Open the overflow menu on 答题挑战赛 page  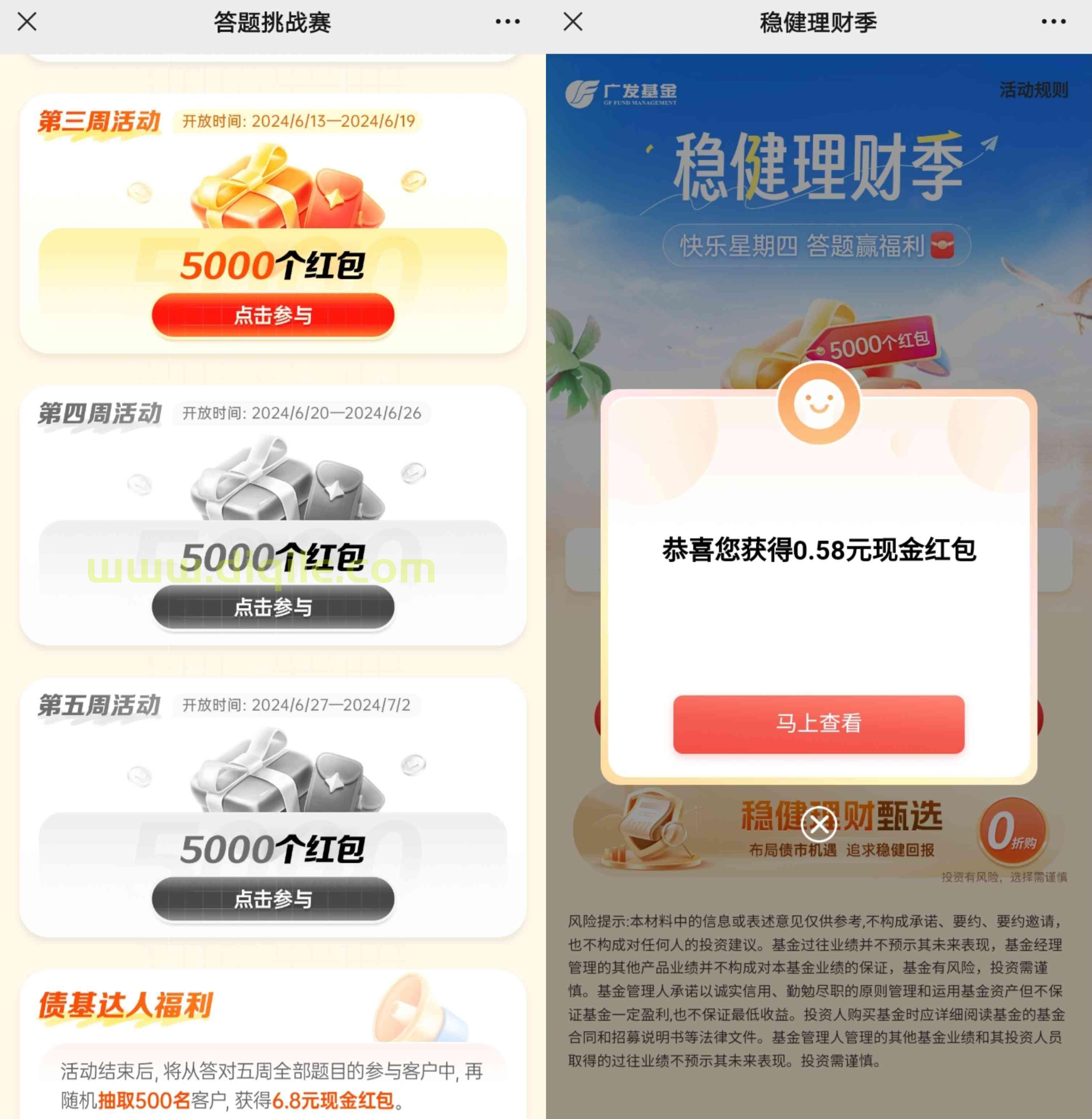click(508, 22)
